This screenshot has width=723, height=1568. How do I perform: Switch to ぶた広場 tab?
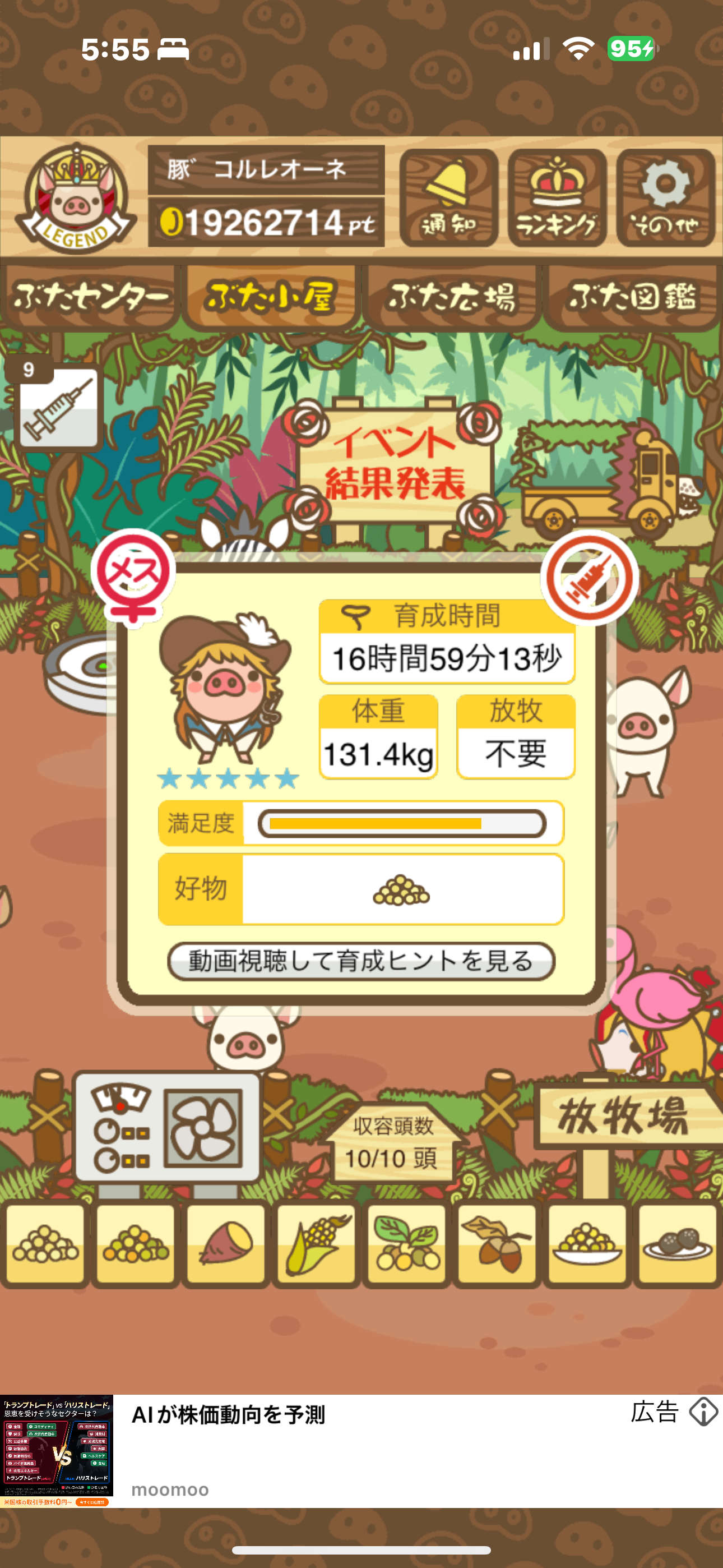(x=452, y=297)
